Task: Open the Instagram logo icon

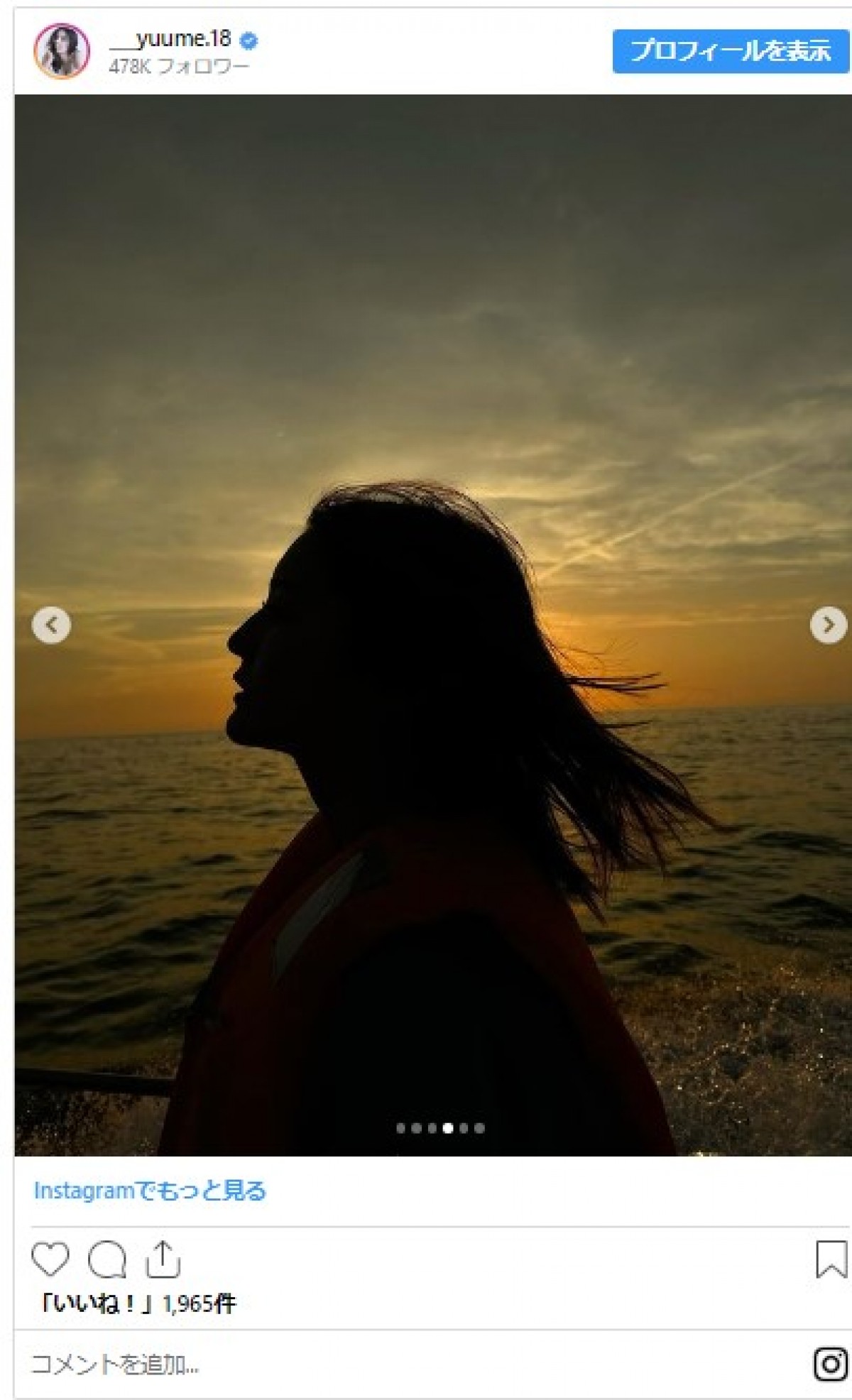Action: point(831,1365)
